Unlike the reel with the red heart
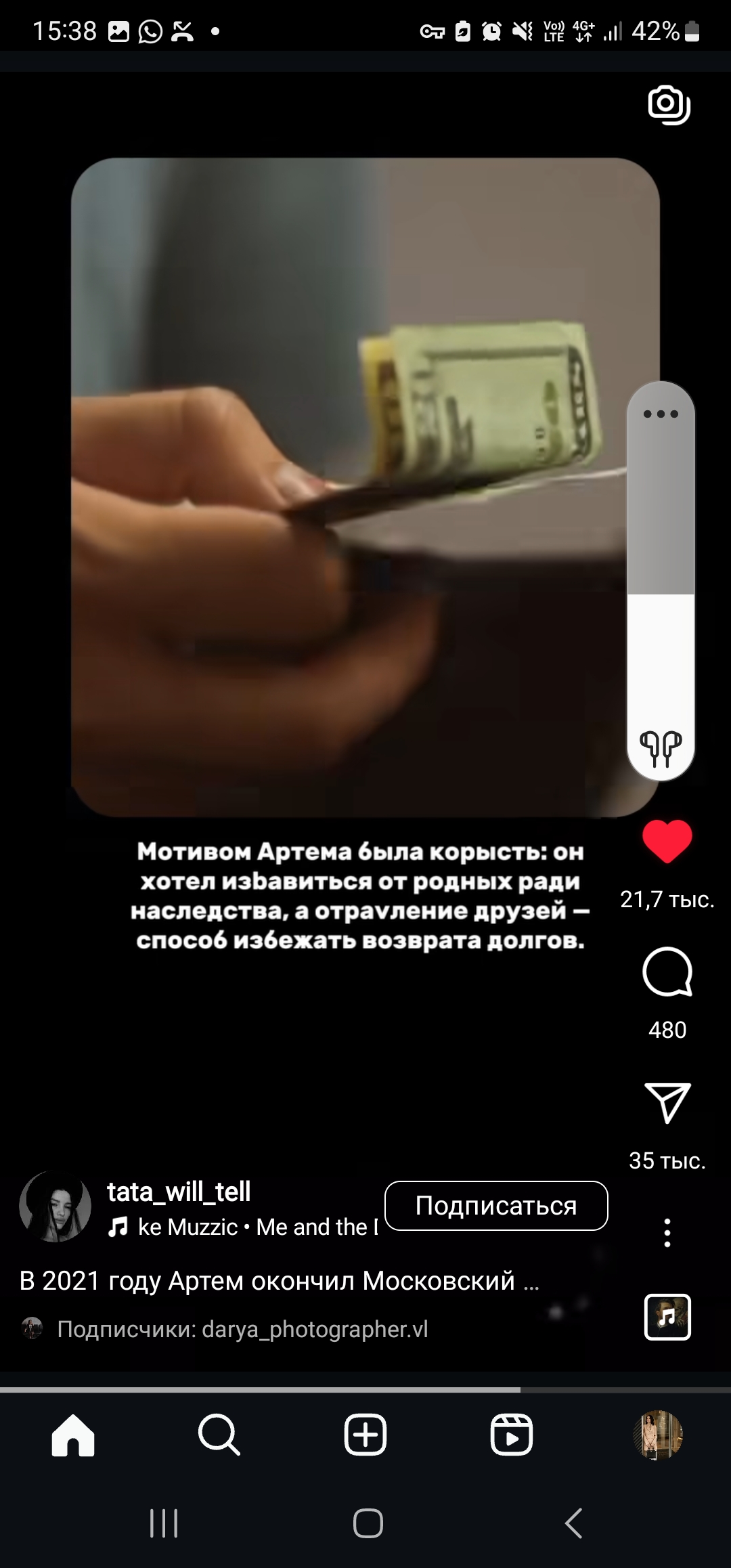 [667, 842]
